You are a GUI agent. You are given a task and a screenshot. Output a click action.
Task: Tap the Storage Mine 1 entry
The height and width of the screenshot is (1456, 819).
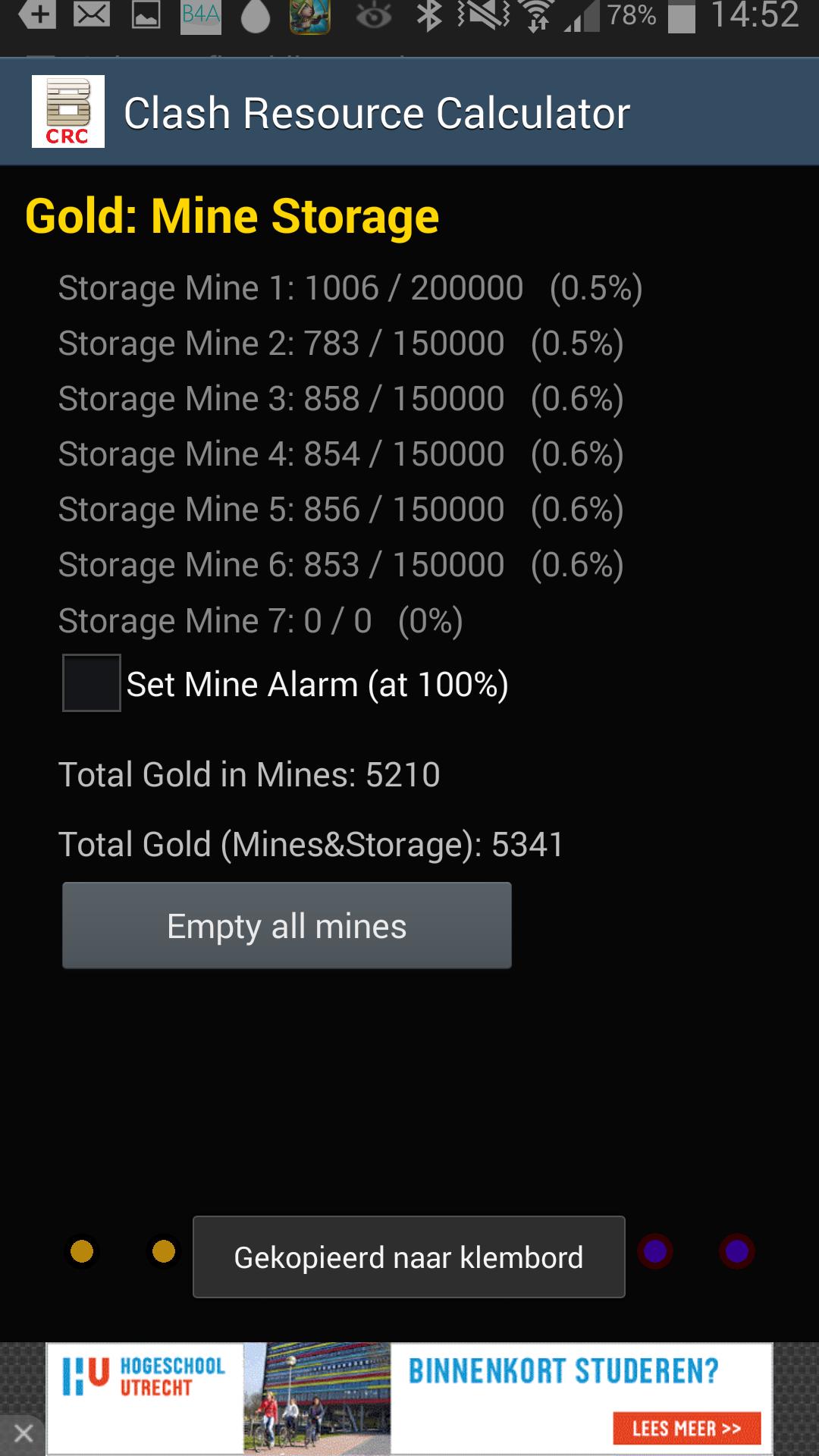click(x=349, y=287)
